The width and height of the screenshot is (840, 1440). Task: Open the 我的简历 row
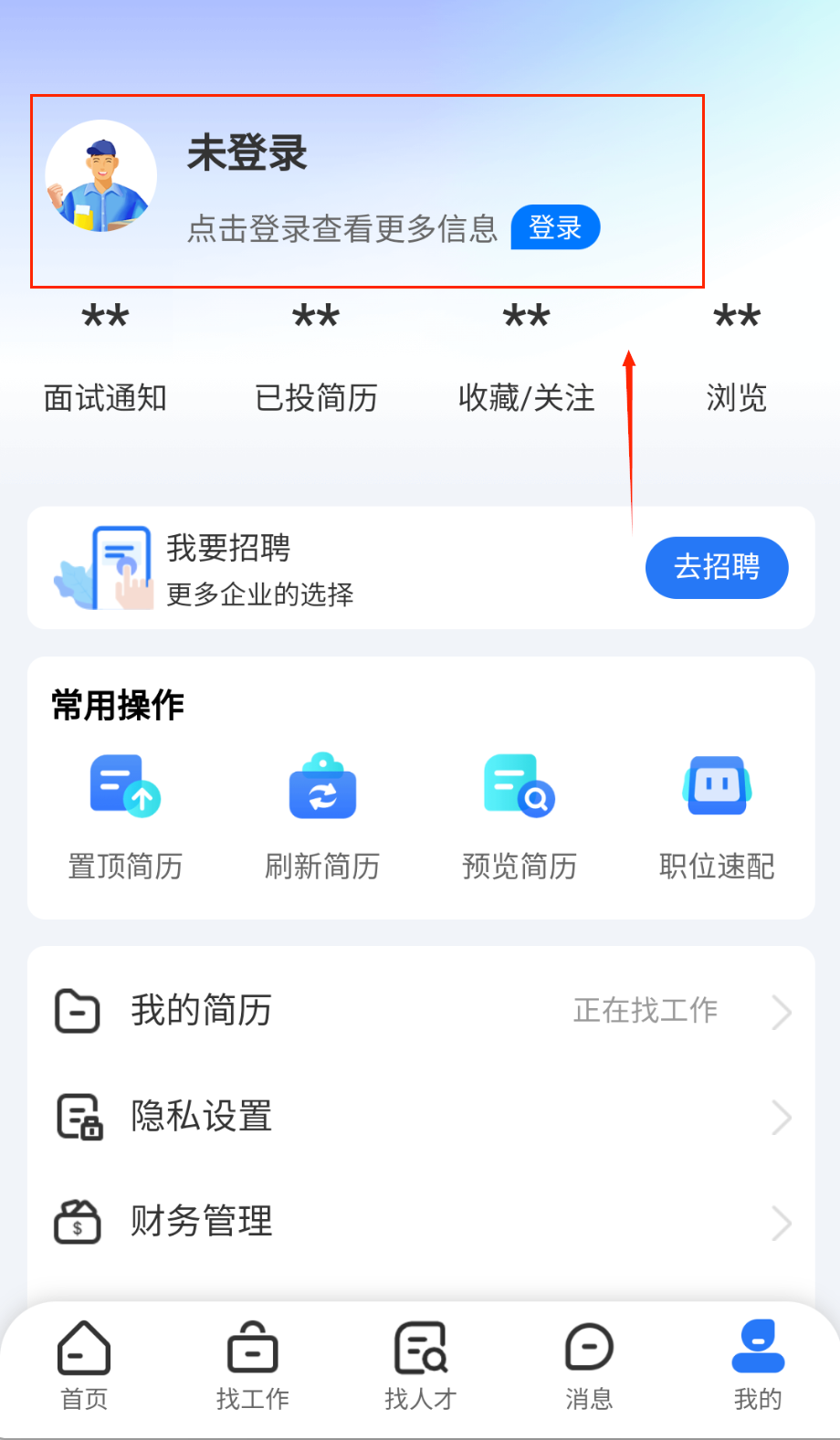pos(420,1011)
